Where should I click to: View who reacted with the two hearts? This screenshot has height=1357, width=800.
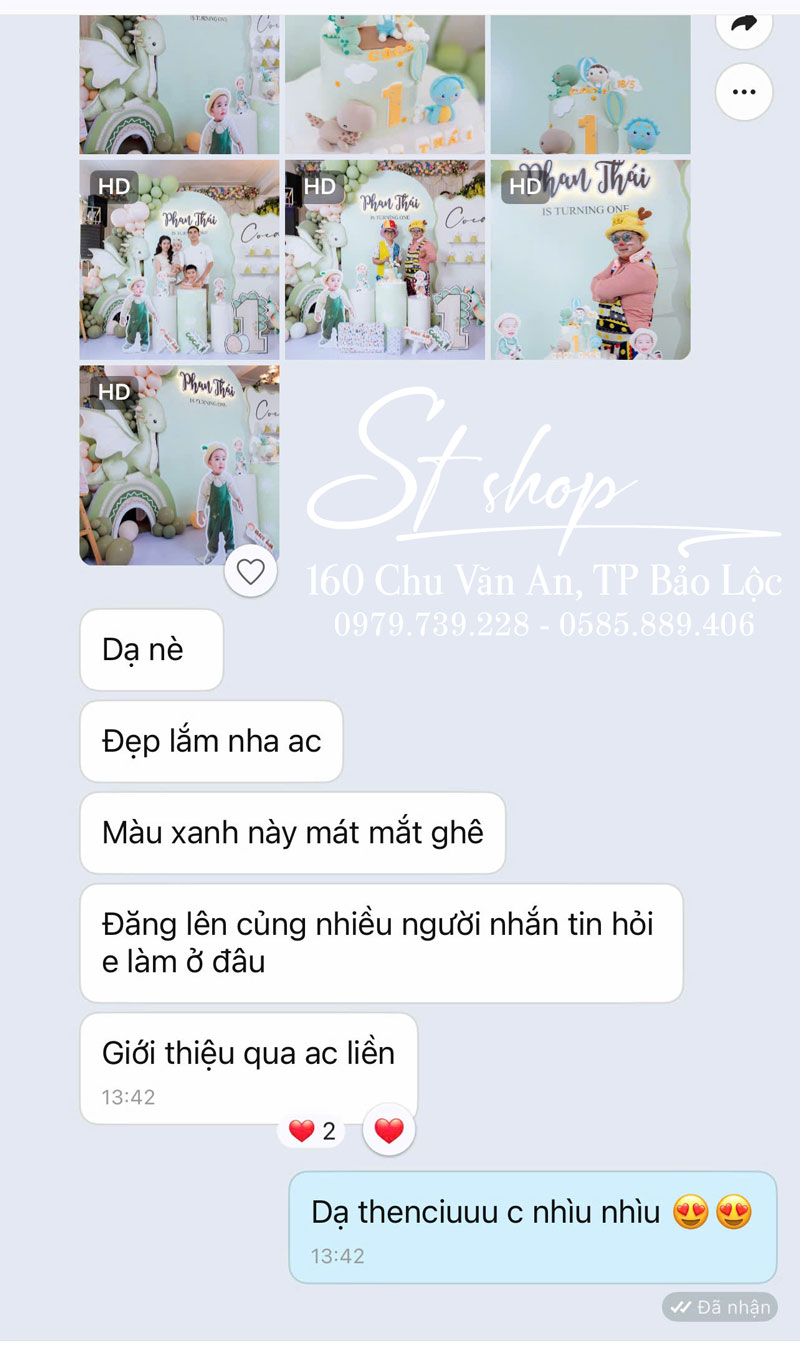coord(314,1131)
